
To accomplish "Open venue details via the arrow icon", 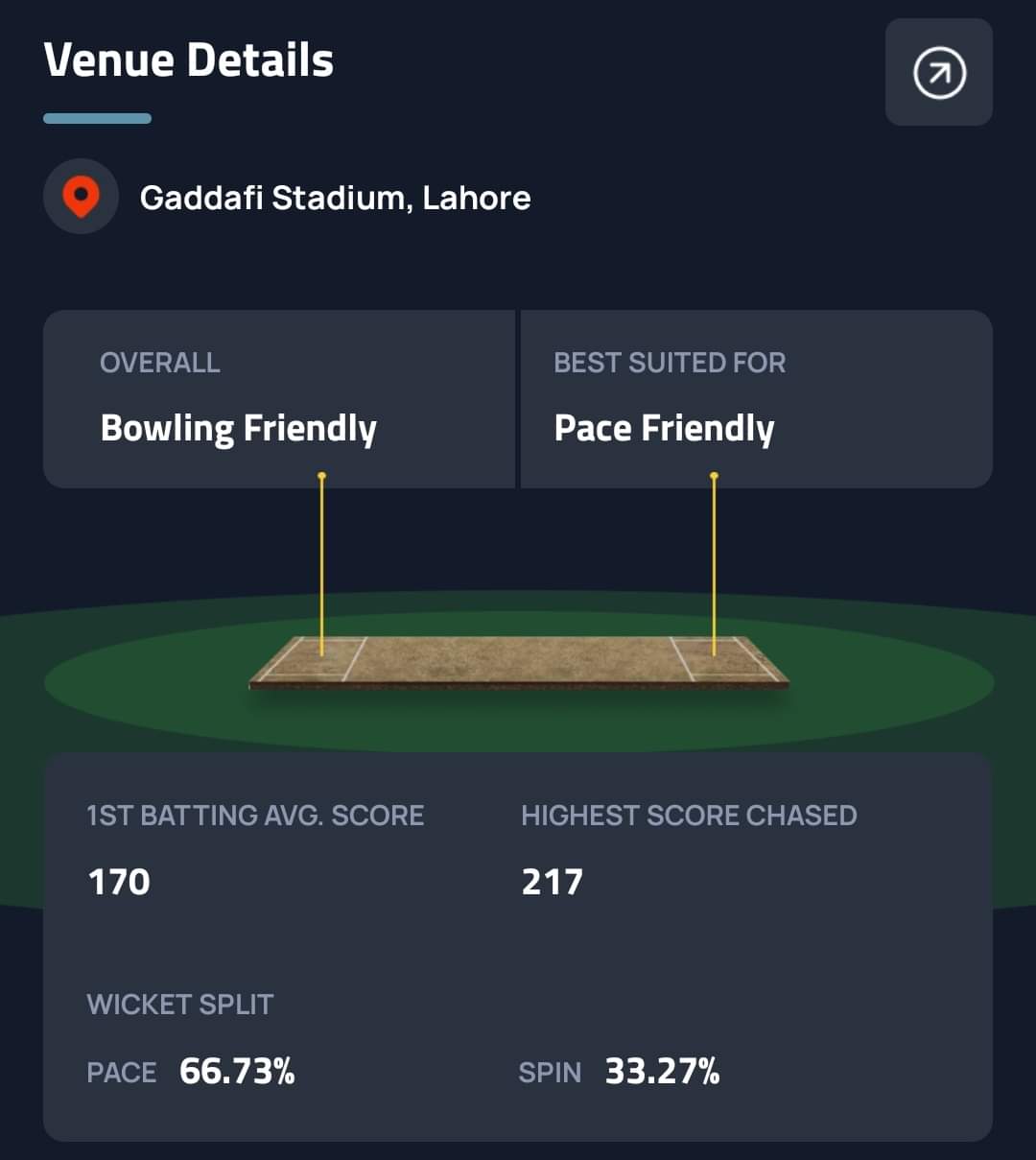I will 938,73.
